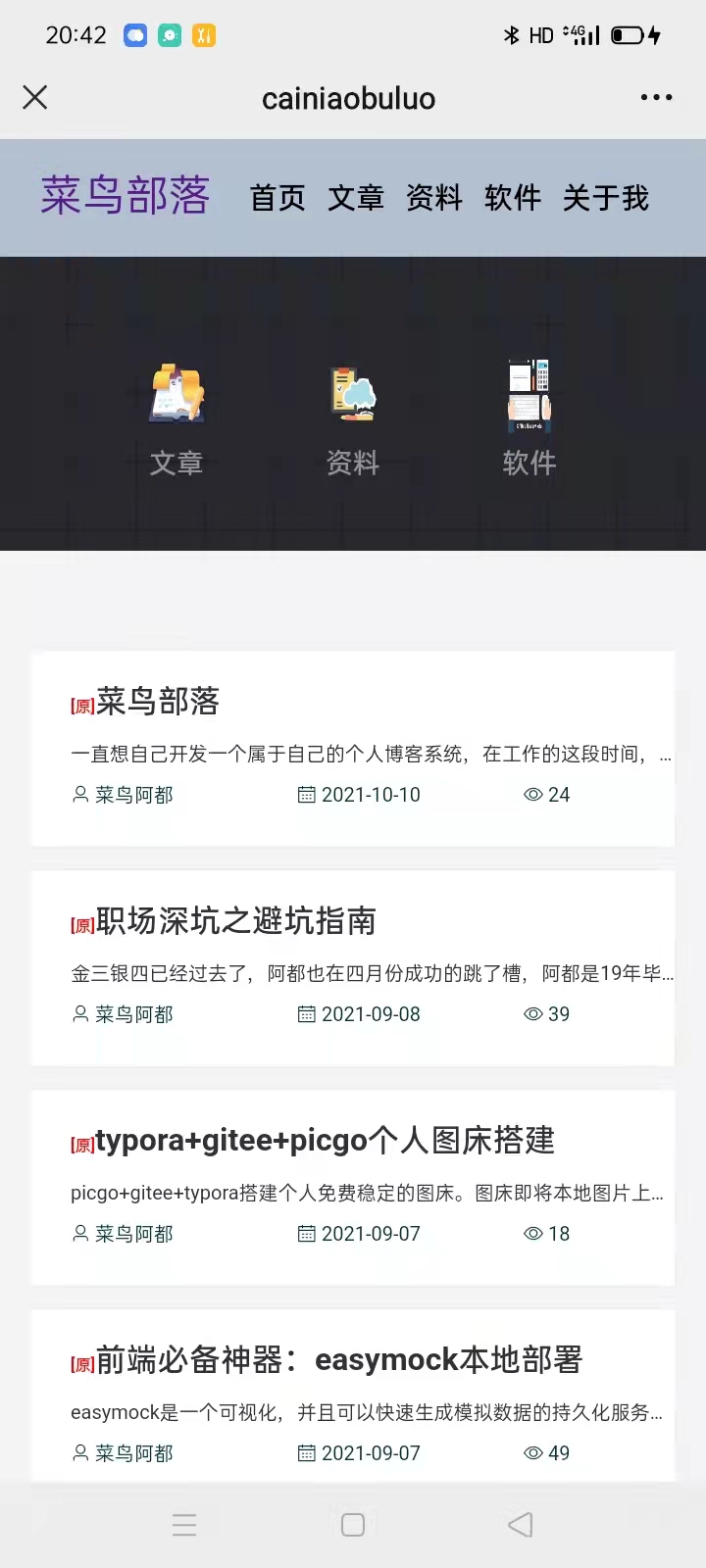Screen dimensions: 706x1568
Task: Switch to 文章 in the top navigation
Action: (356, 198)
